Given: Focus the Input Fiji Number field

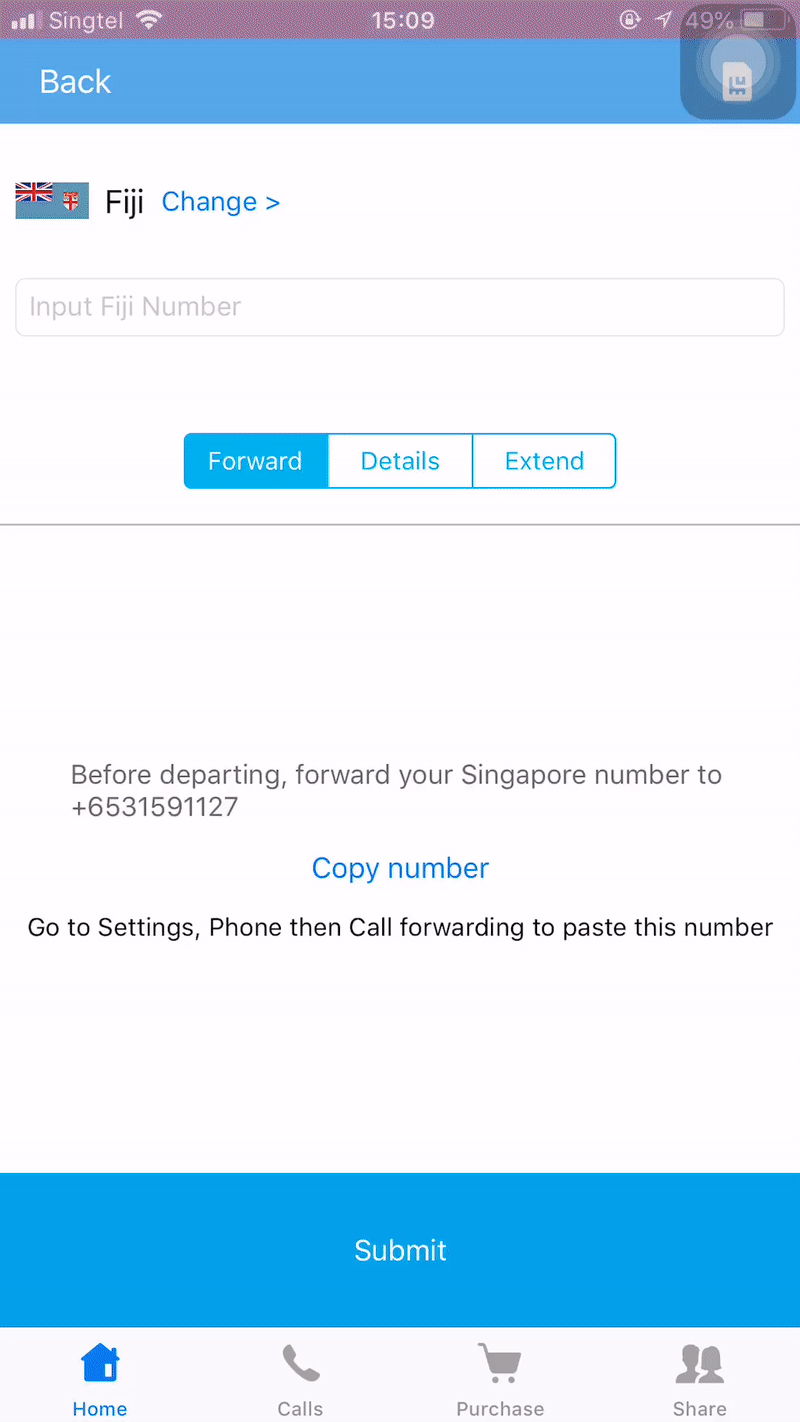Looking at the screenshot, I should [400, 307].
